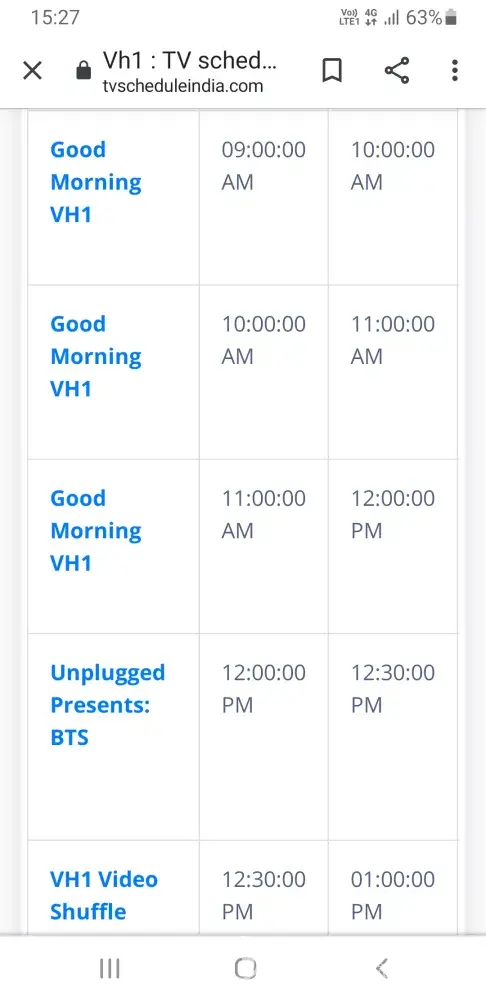Screen dimensions: 486x1000
Task: Go back with the system back button
Action: click(x=382, y=967)
